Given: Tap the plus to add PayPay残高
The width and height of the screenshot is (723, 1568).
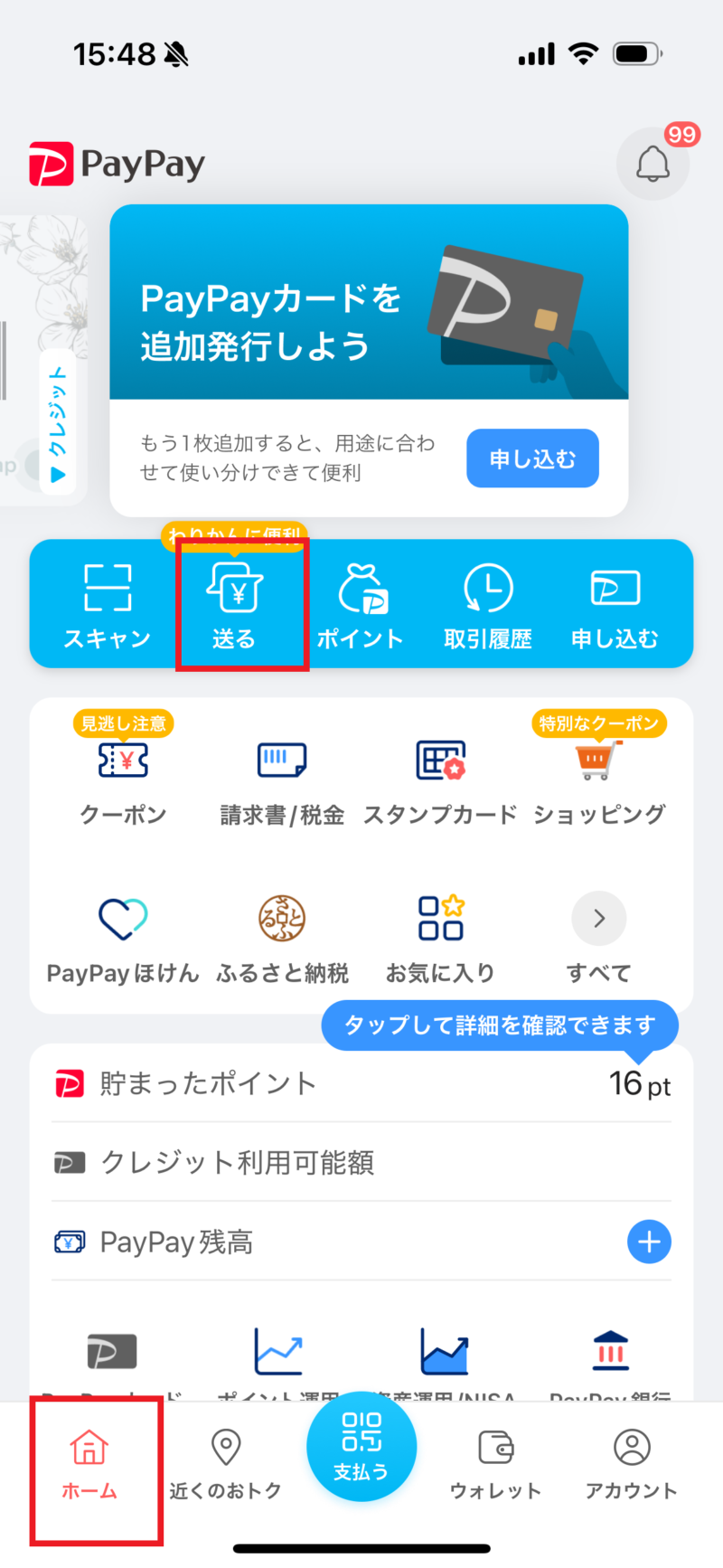Looking at the screenshot, I should pos(649,1242).
